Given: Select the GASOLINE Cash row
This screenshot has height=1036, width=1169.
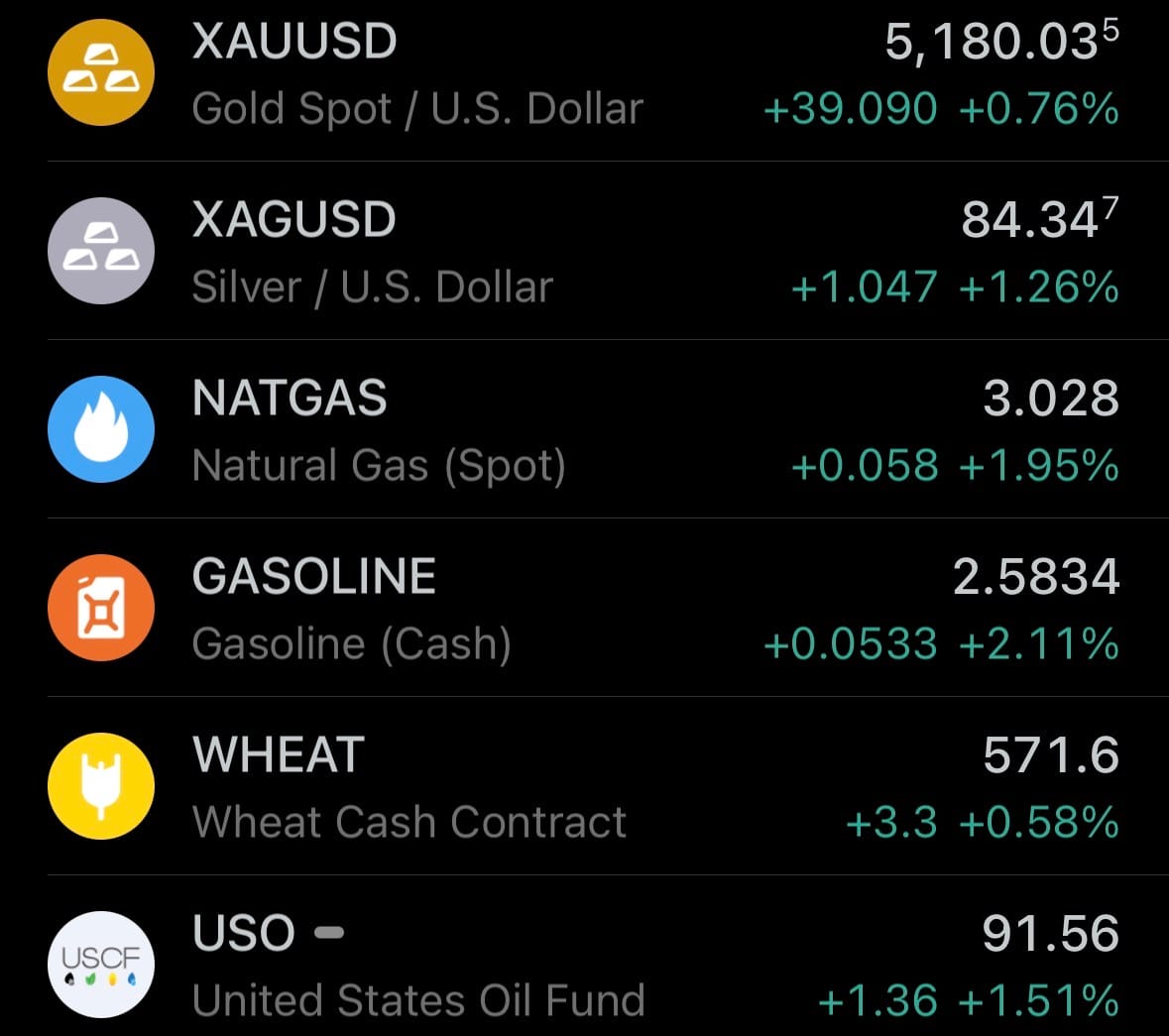Looking at the screenshot, I should coord(584,609).
